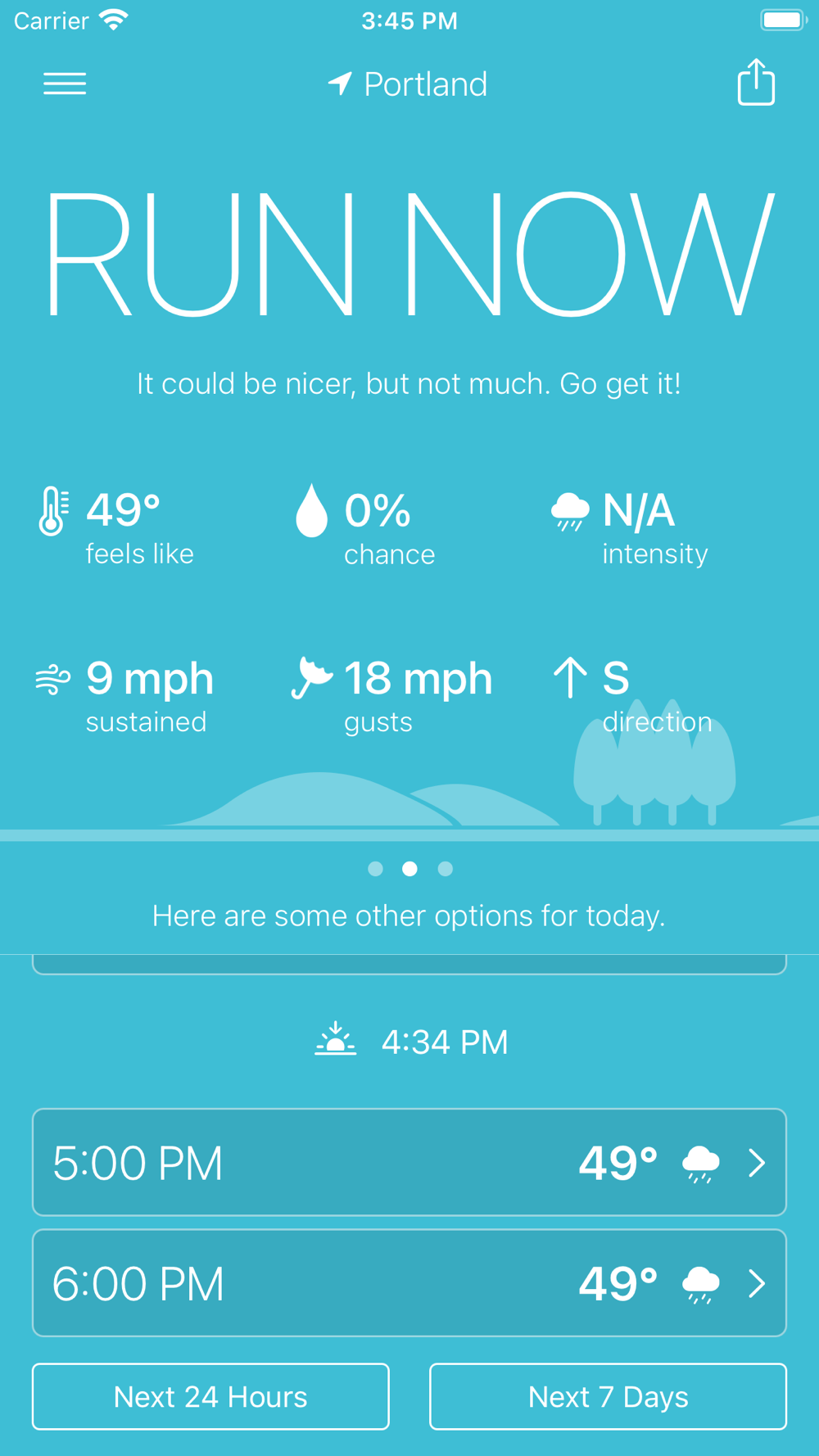Open the 5:00 PM forecast row
The image size is (819, 1456).
409,1162
